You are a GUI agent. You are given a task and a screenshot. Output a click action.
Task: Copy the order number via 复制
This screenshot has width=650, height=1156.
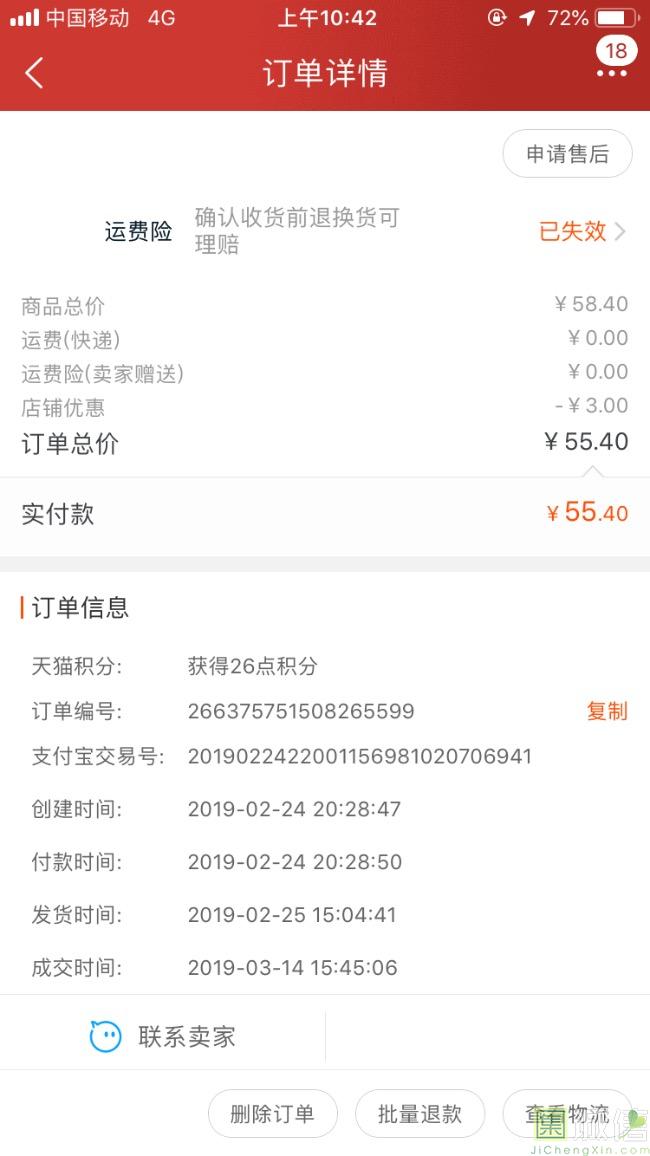607,711
